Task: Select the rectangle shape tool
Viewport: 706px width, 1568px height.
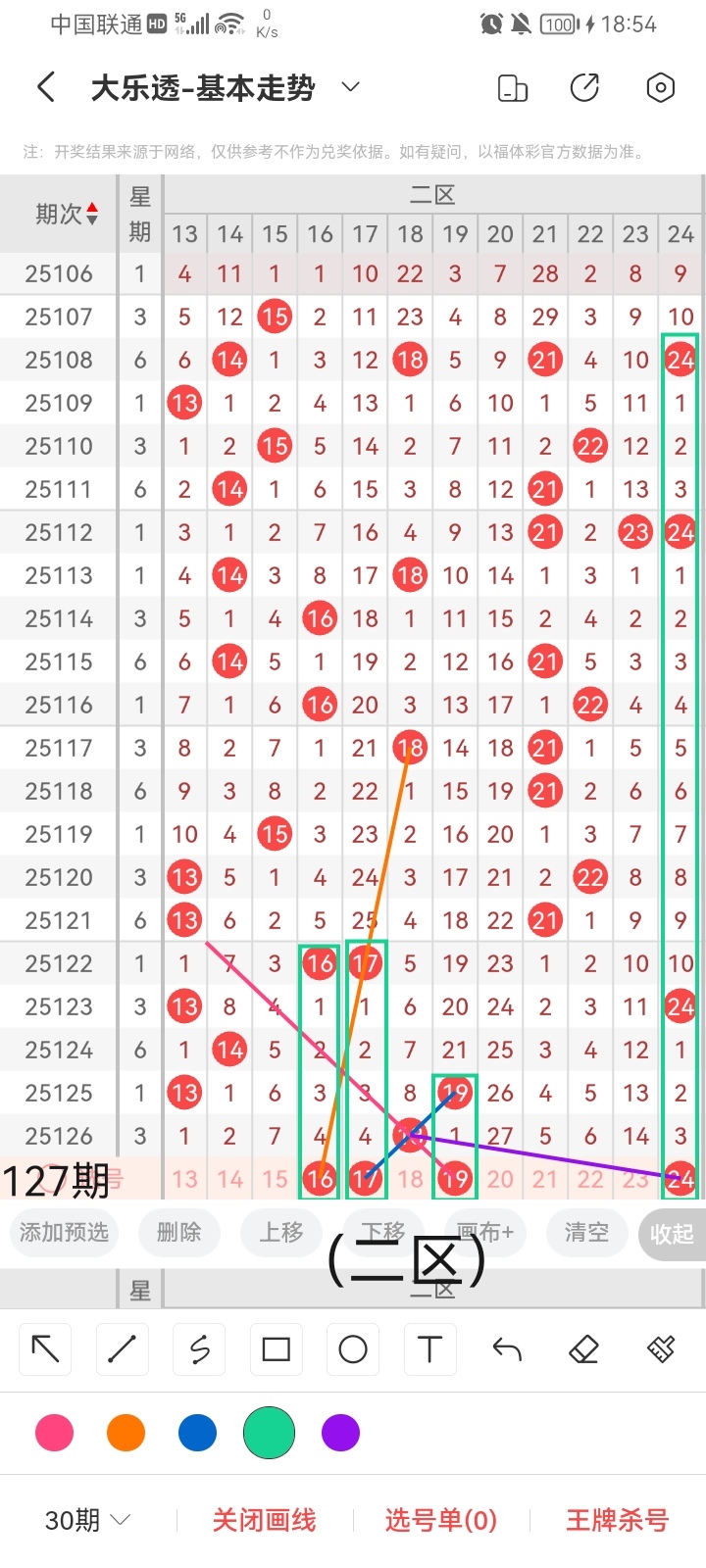Action: pyautogui.click(x=276, y=1349)
